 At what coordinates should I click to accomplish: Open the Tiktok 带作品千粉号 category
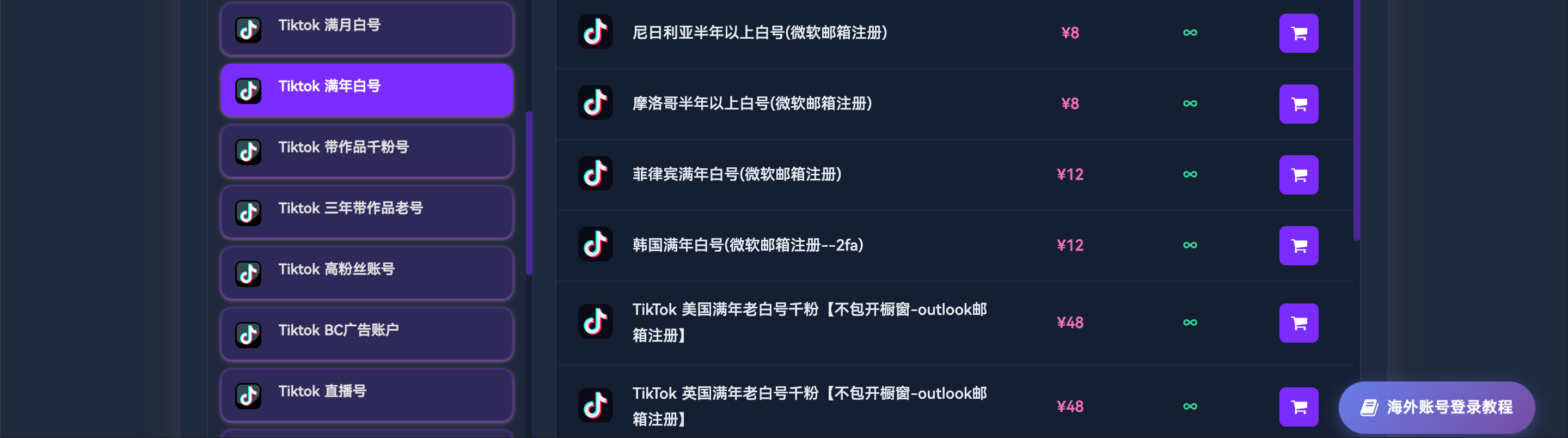point(366,150)
